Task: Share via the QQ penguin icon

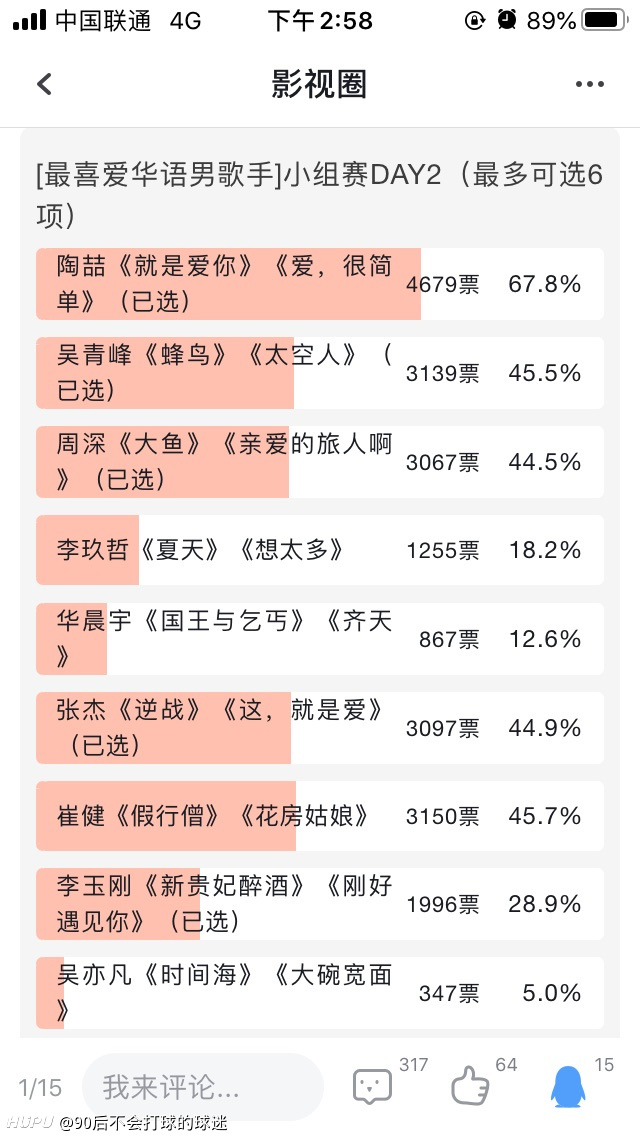Action: point(568,1086)
